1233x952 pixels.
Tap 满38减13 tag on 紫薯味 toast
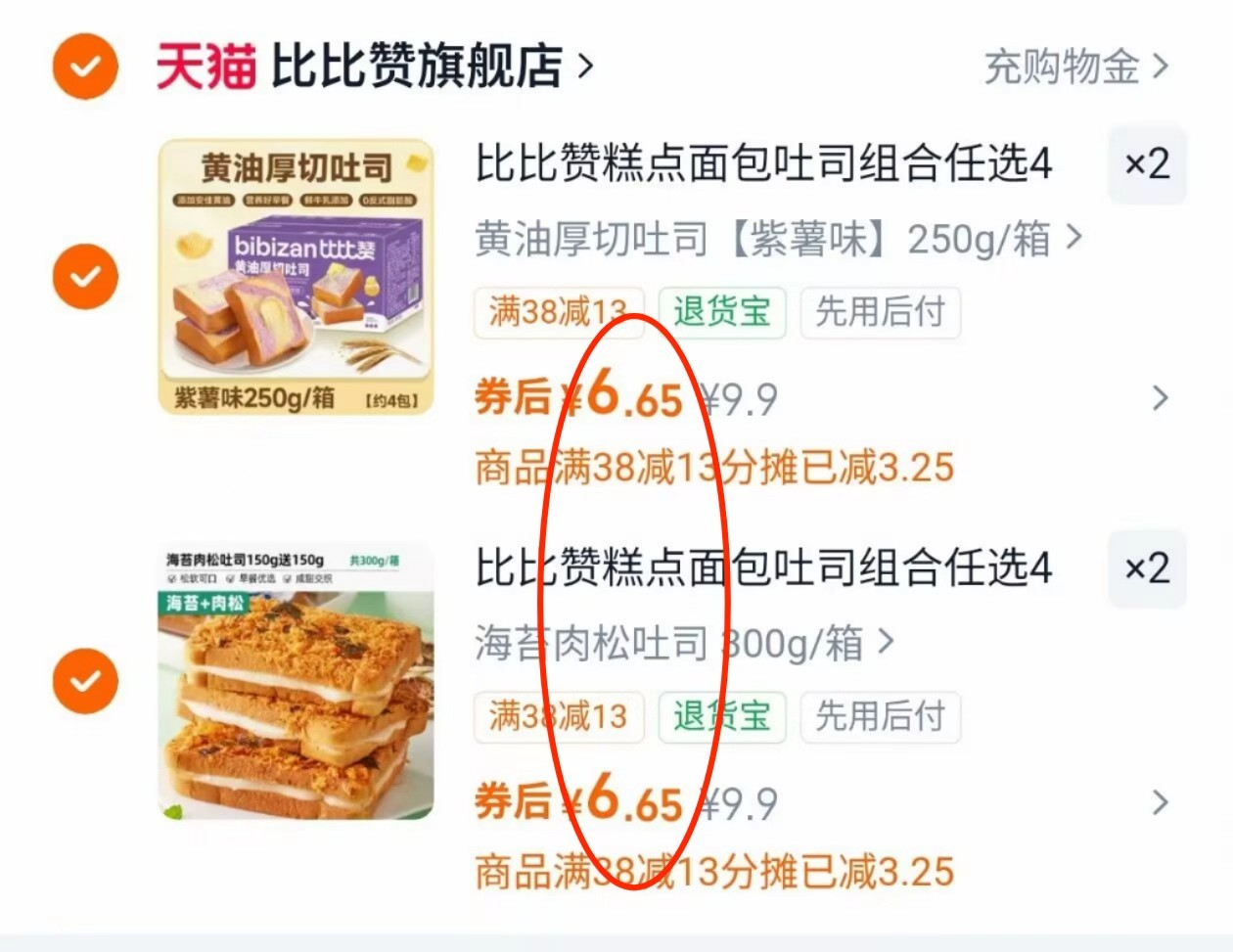[558, 312]
